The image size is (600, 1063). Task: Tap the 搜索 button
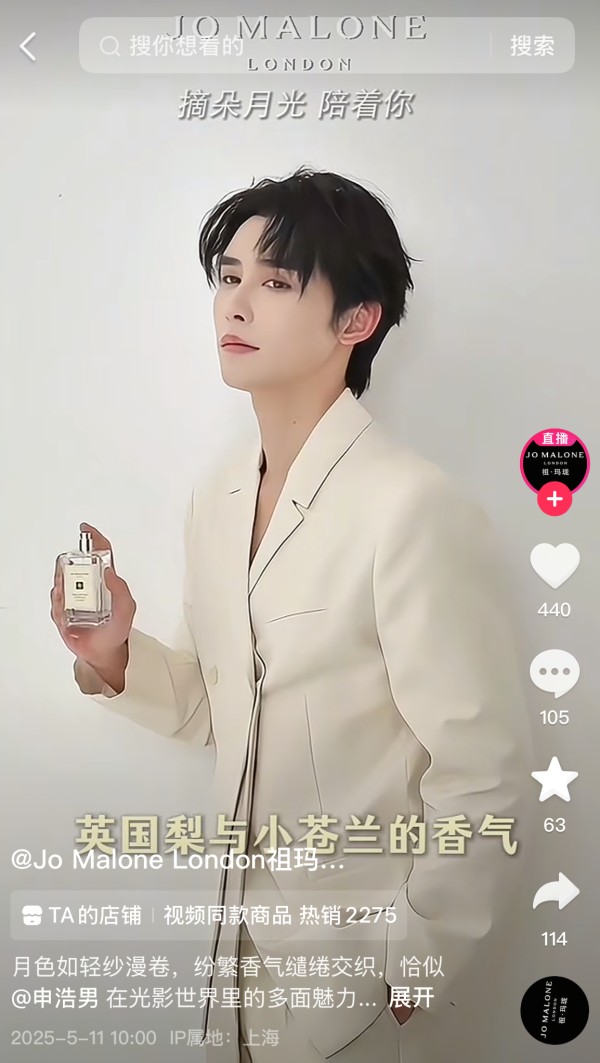pos(532,46)
